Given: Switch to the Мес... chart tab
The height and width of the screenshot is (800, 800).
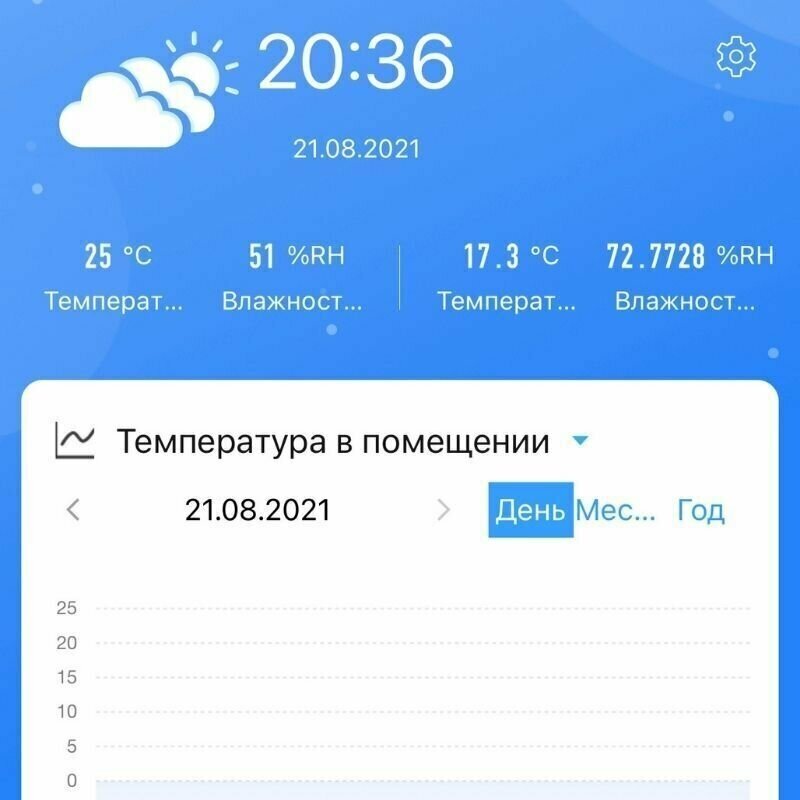Looking at the screenshot, I should tap(616, 510).
